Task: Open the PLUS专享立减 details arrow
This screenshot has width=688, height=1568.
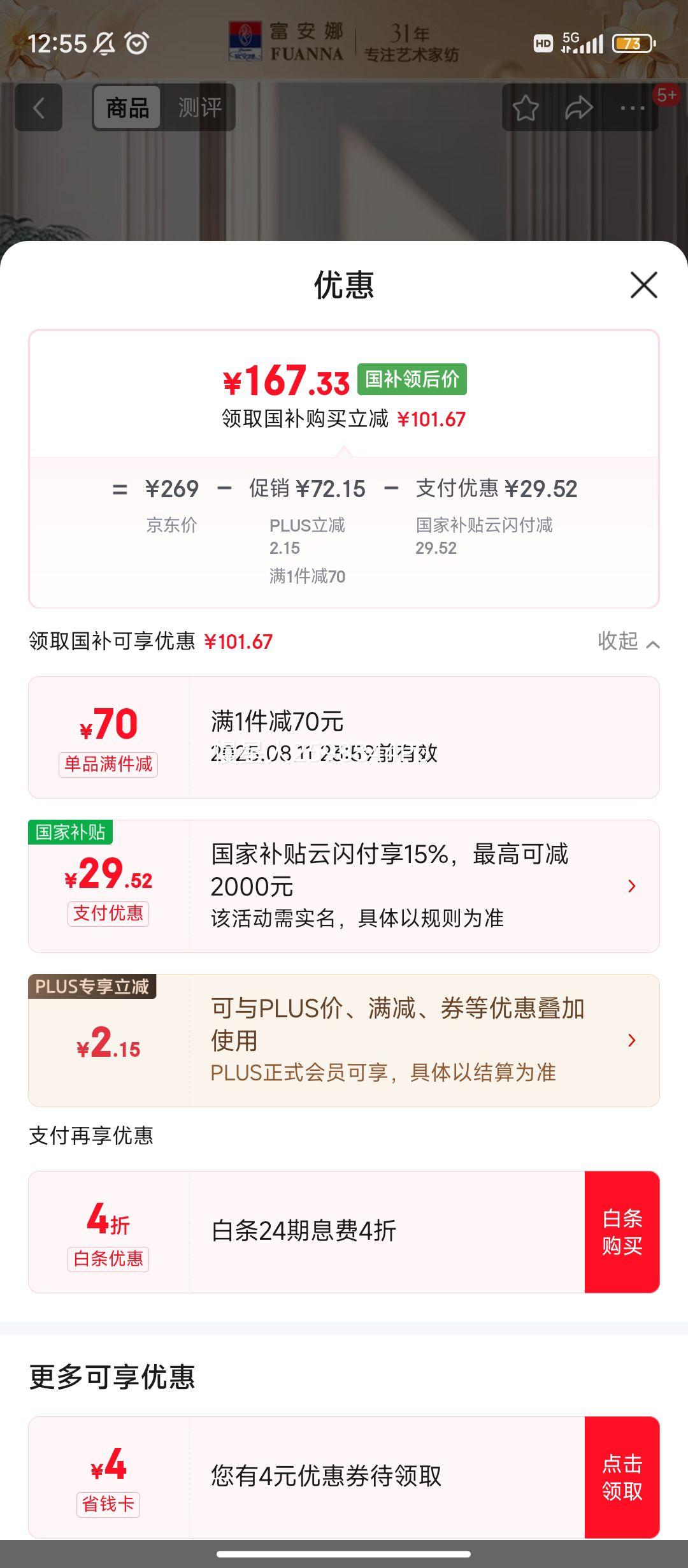Action: [631, 1040]
